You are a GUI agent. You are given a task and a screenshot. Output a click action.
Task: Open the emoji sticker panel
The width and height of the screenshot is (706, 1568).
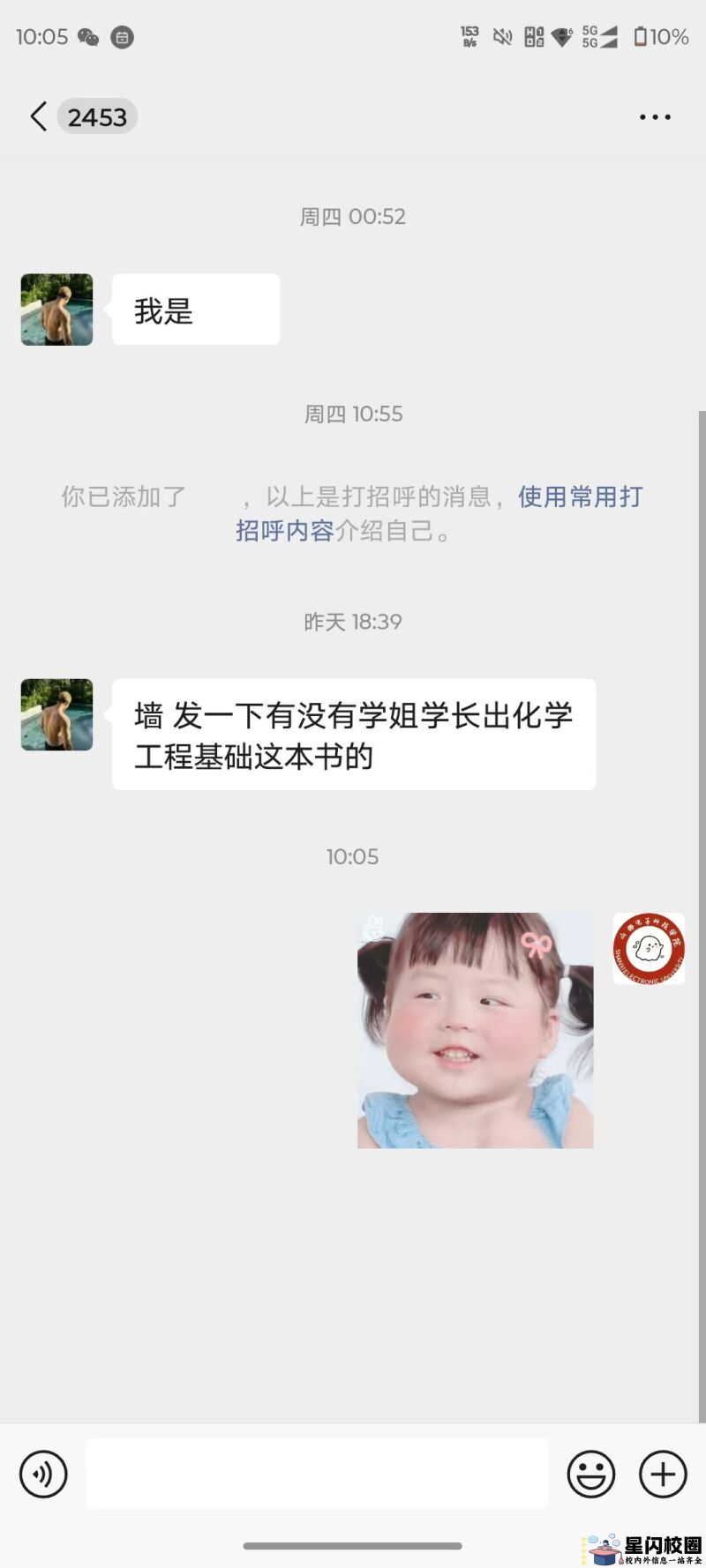(x=590, y=1474)
